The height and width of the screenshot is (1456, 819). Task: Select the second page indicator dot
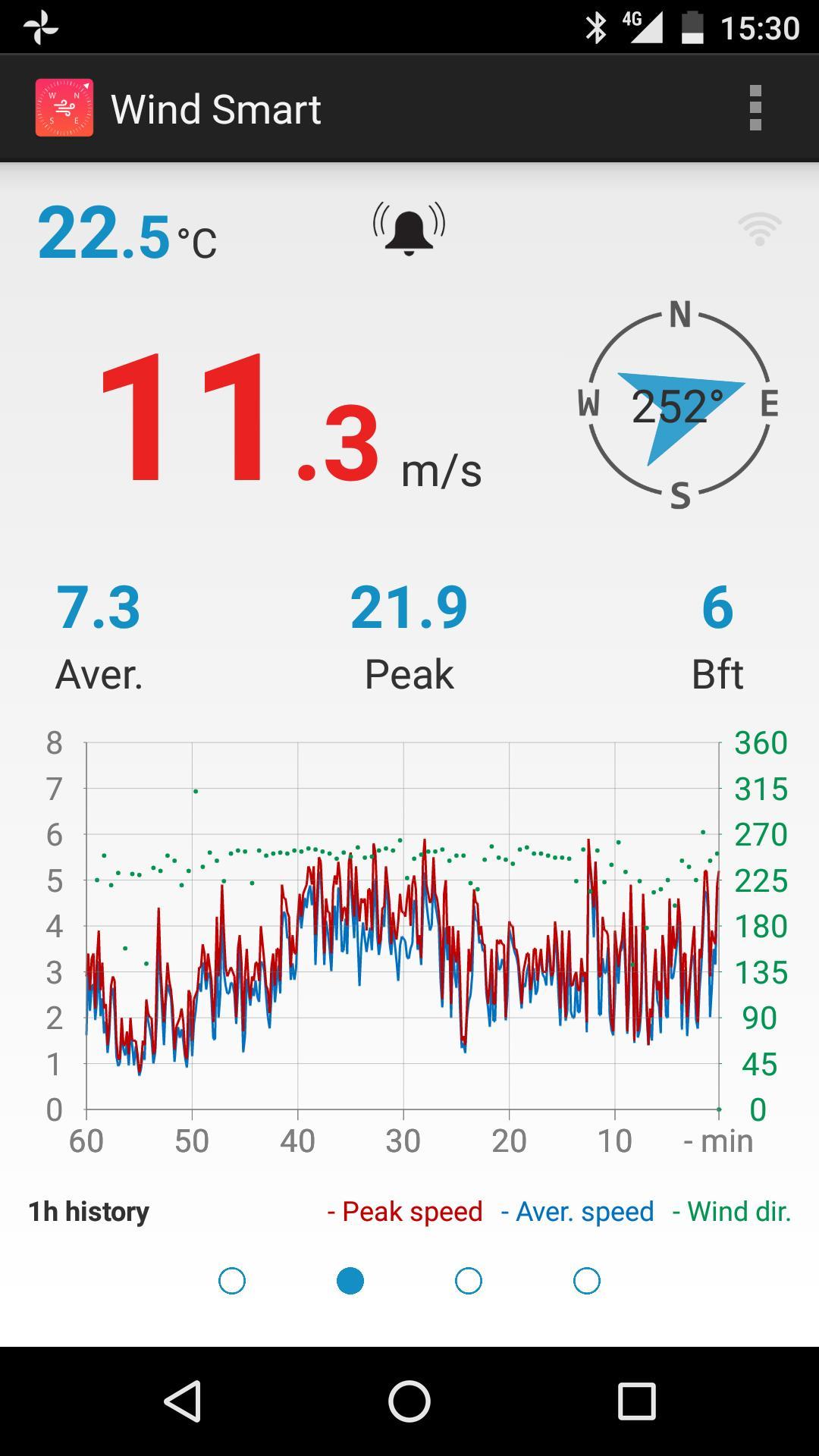coord(350,1279)
